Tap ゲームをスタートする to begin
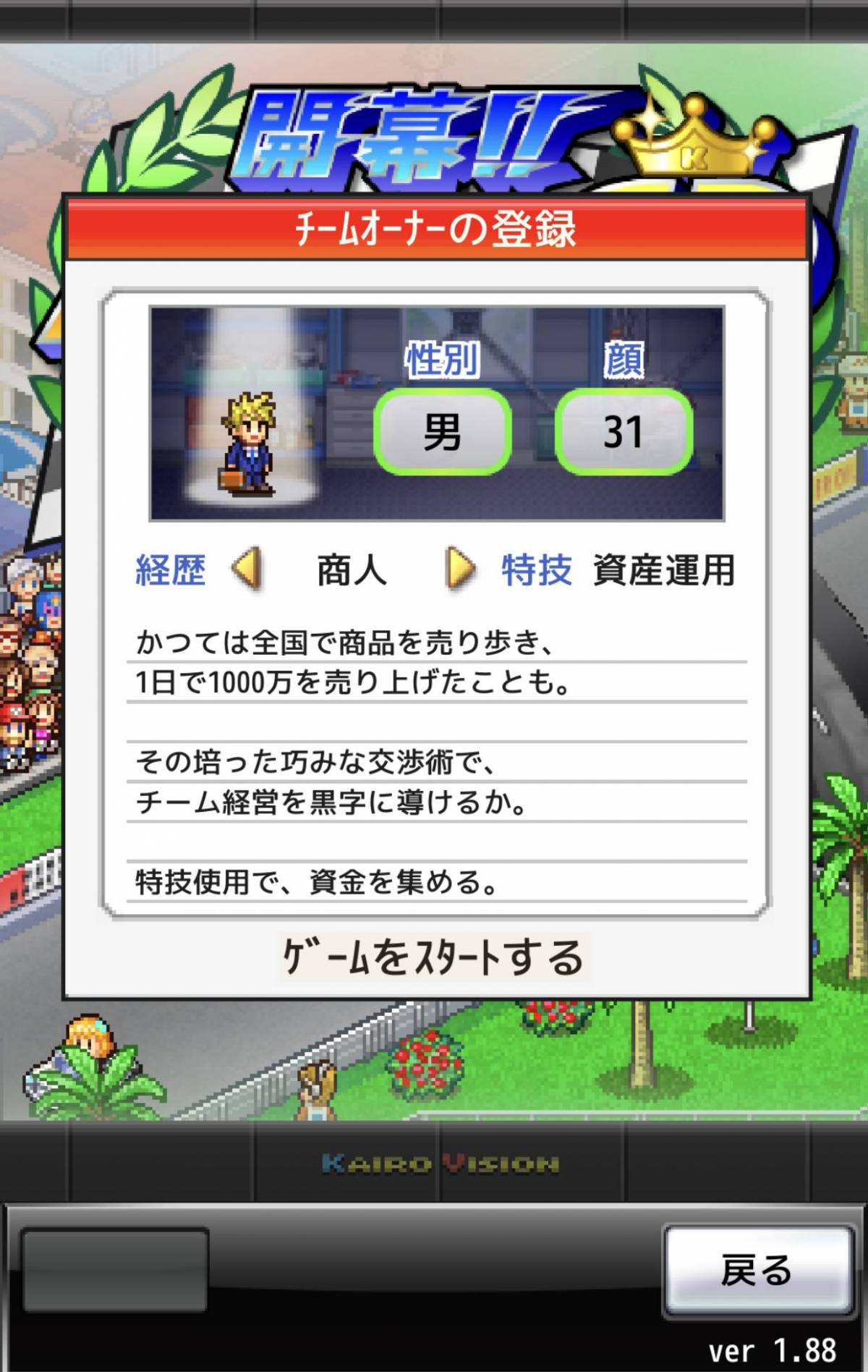This screenshot has height=1372, width=868. pyautogui.click(x=434, y=957)
